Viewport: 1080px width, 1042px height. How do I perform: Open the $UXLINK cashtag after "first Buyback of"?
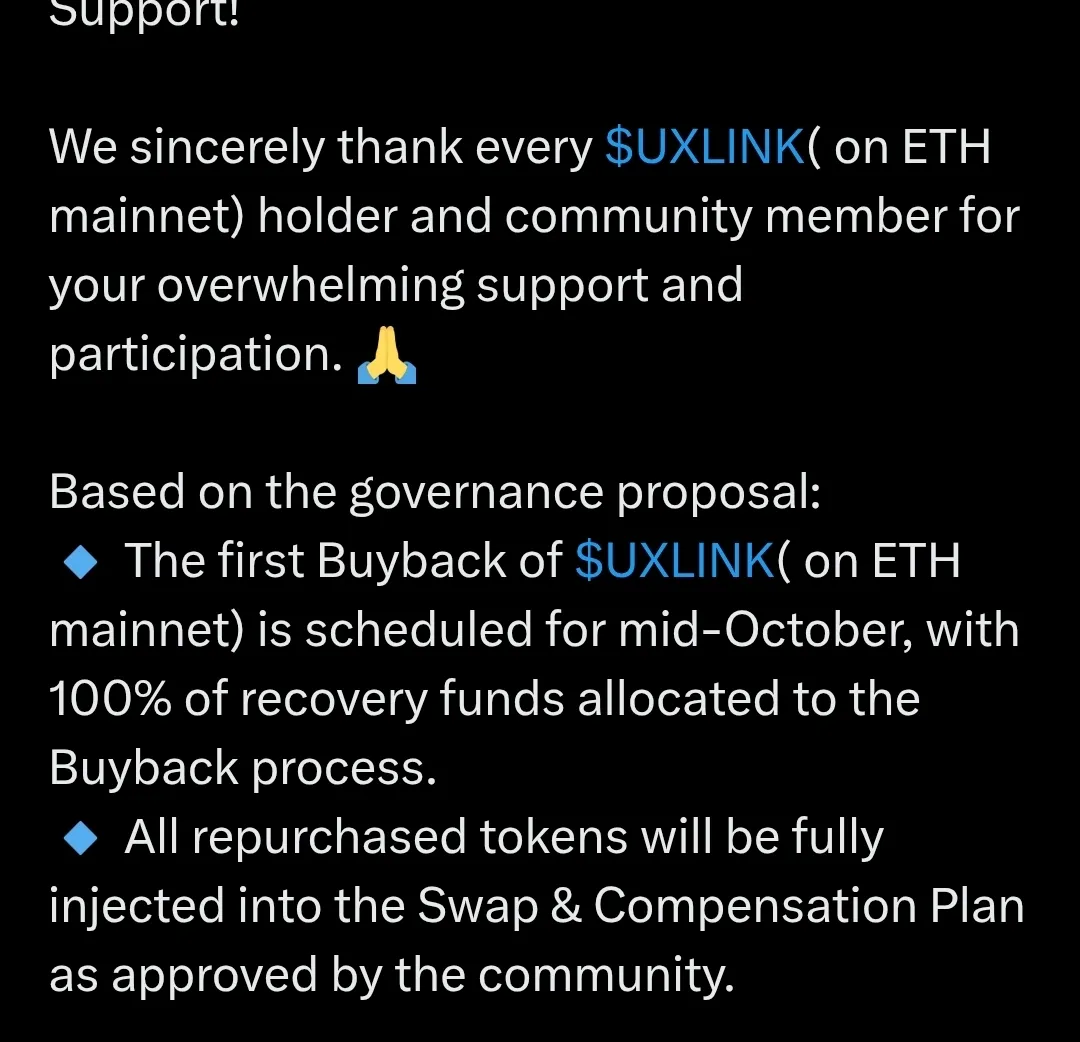[x=675, y=561]
